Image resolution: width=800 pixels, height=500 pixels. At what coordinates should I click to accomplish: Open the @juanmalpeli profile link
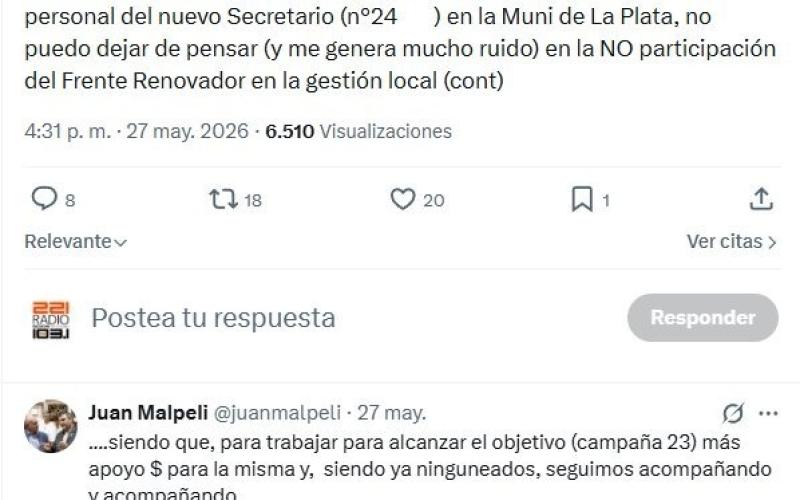click(x=277, y=412)
